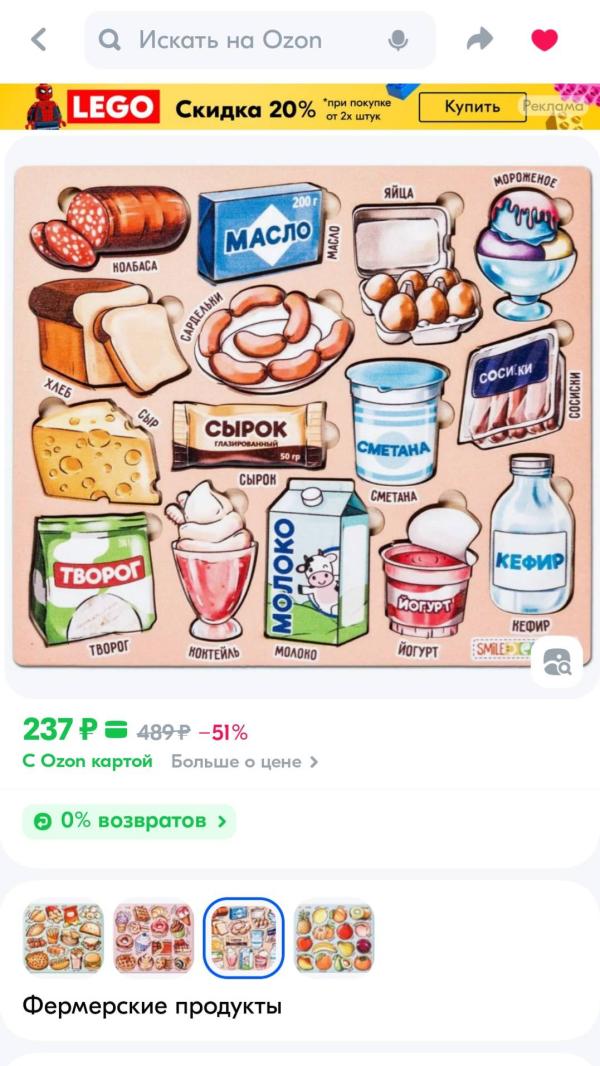Open the 0% возвратов info chip
600x1066 pixels.
pos(129,821)
